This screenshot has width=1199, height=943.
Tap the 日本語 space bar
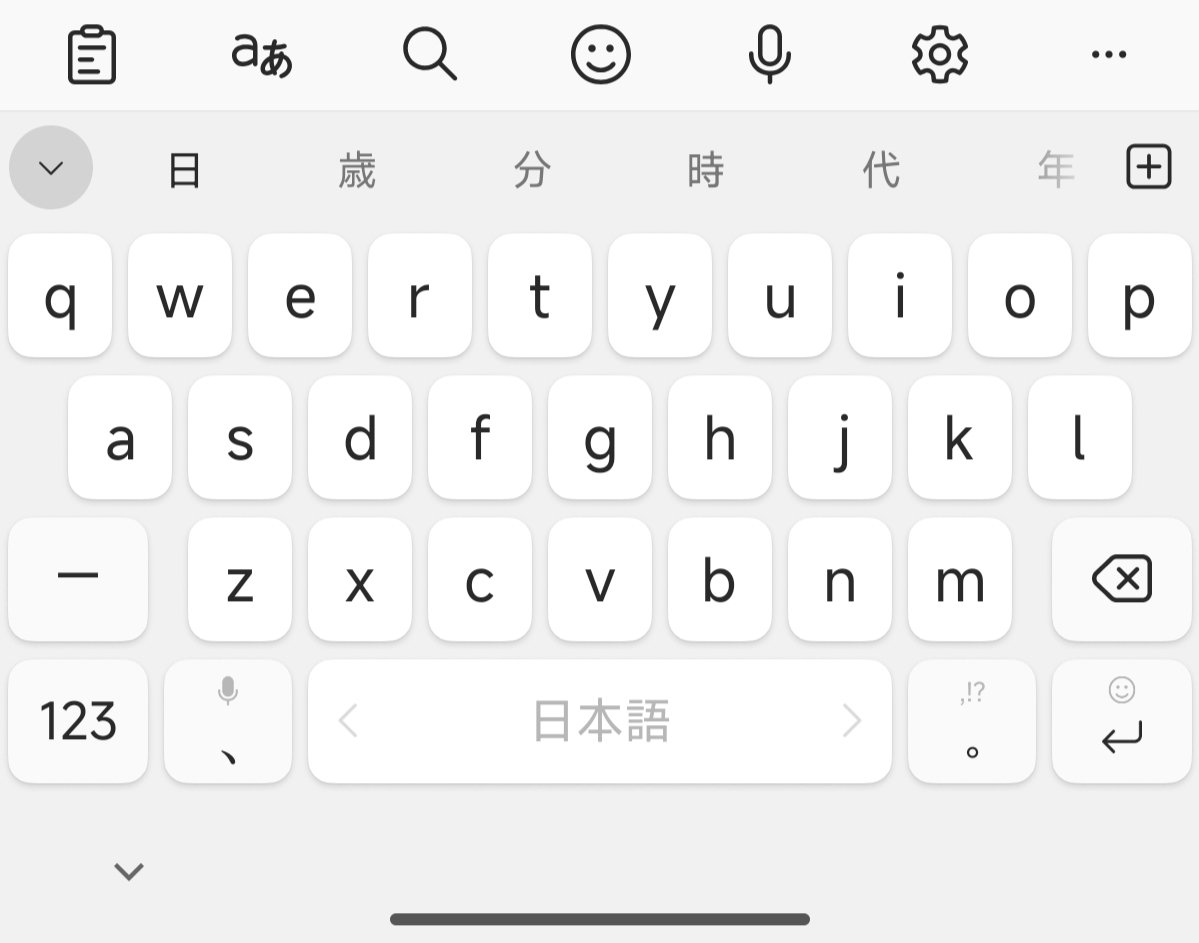(600, 721)
